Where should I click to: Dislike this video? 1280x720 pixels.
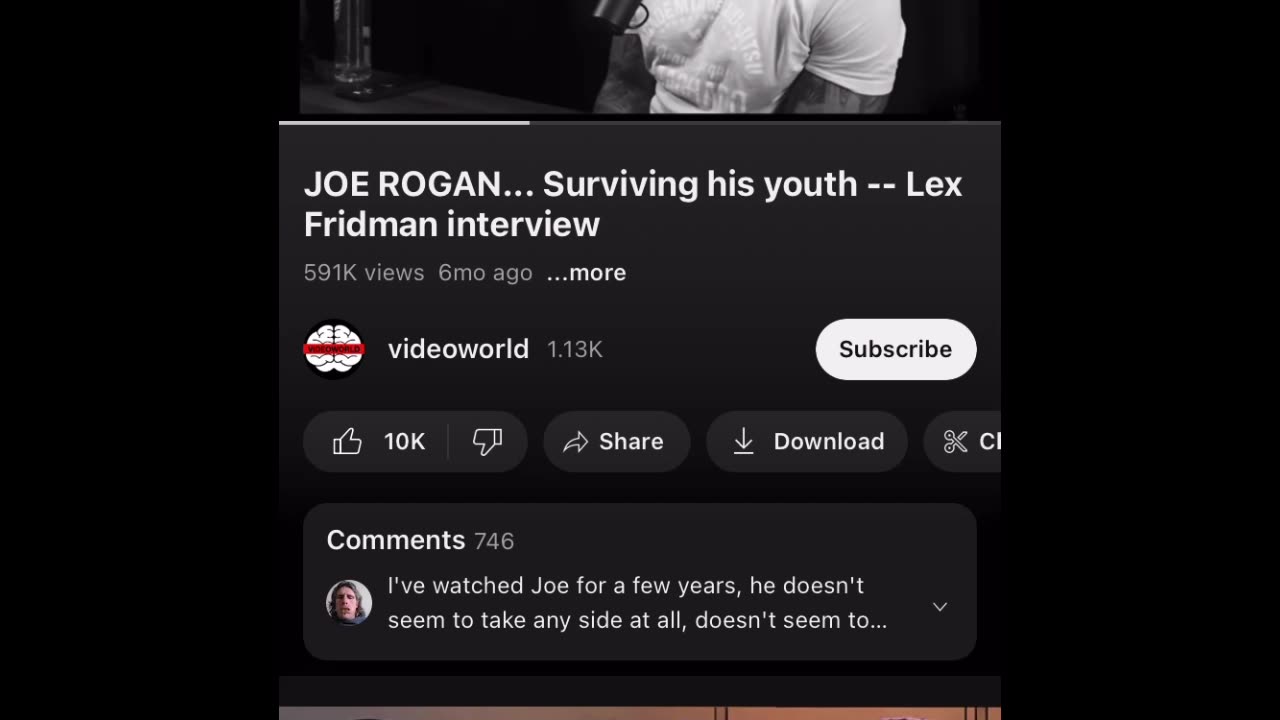[487, 442]
